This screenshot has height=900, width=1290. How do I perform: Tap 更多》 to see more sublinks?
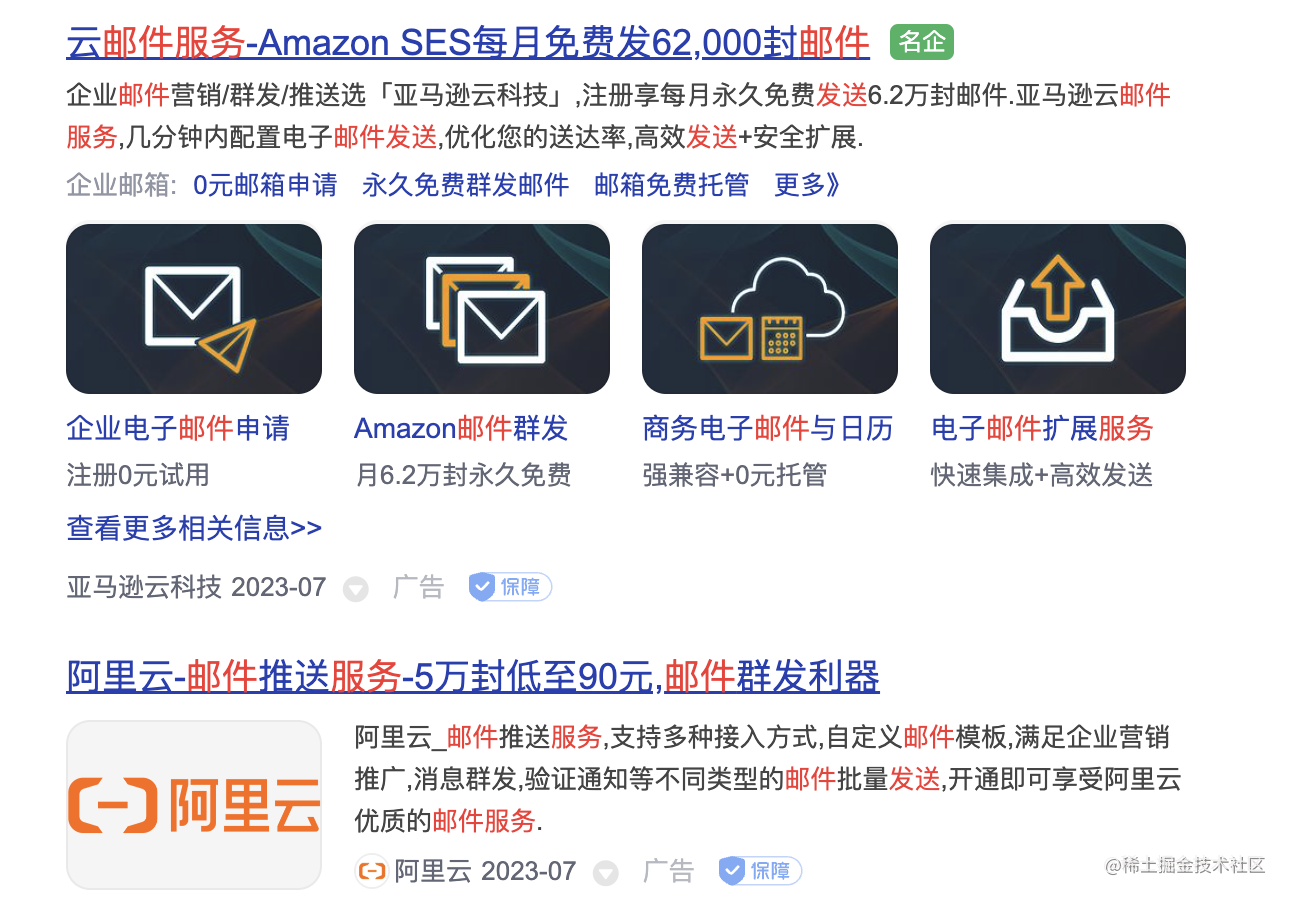(x=808, y=185)
